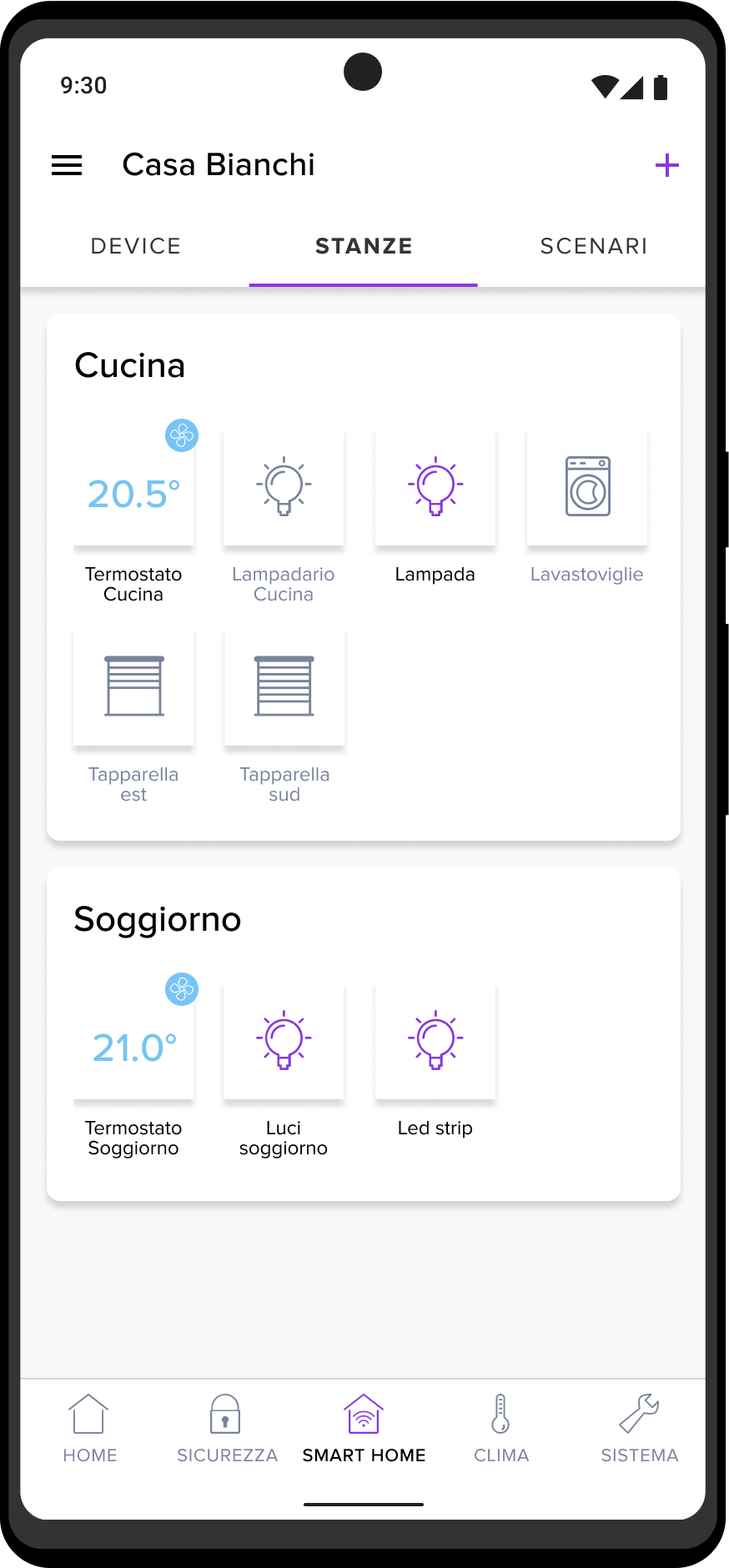Image resolution: width=729 pixels, height=1568 pixels.
Task: Switch to the SCENARI tab
Action: coord(593,246)
